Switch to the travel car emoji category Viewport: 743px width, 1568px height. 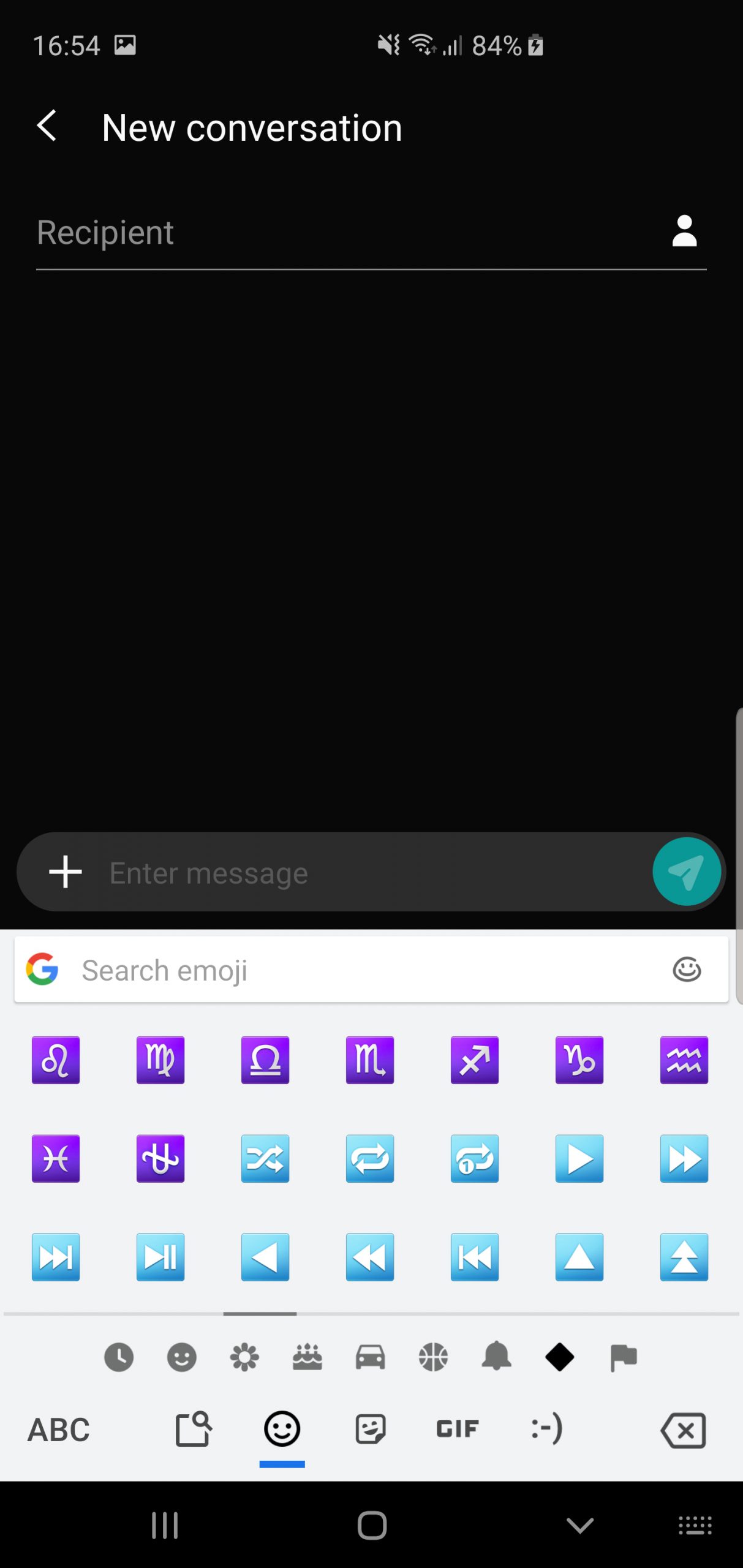[371, 1357]
